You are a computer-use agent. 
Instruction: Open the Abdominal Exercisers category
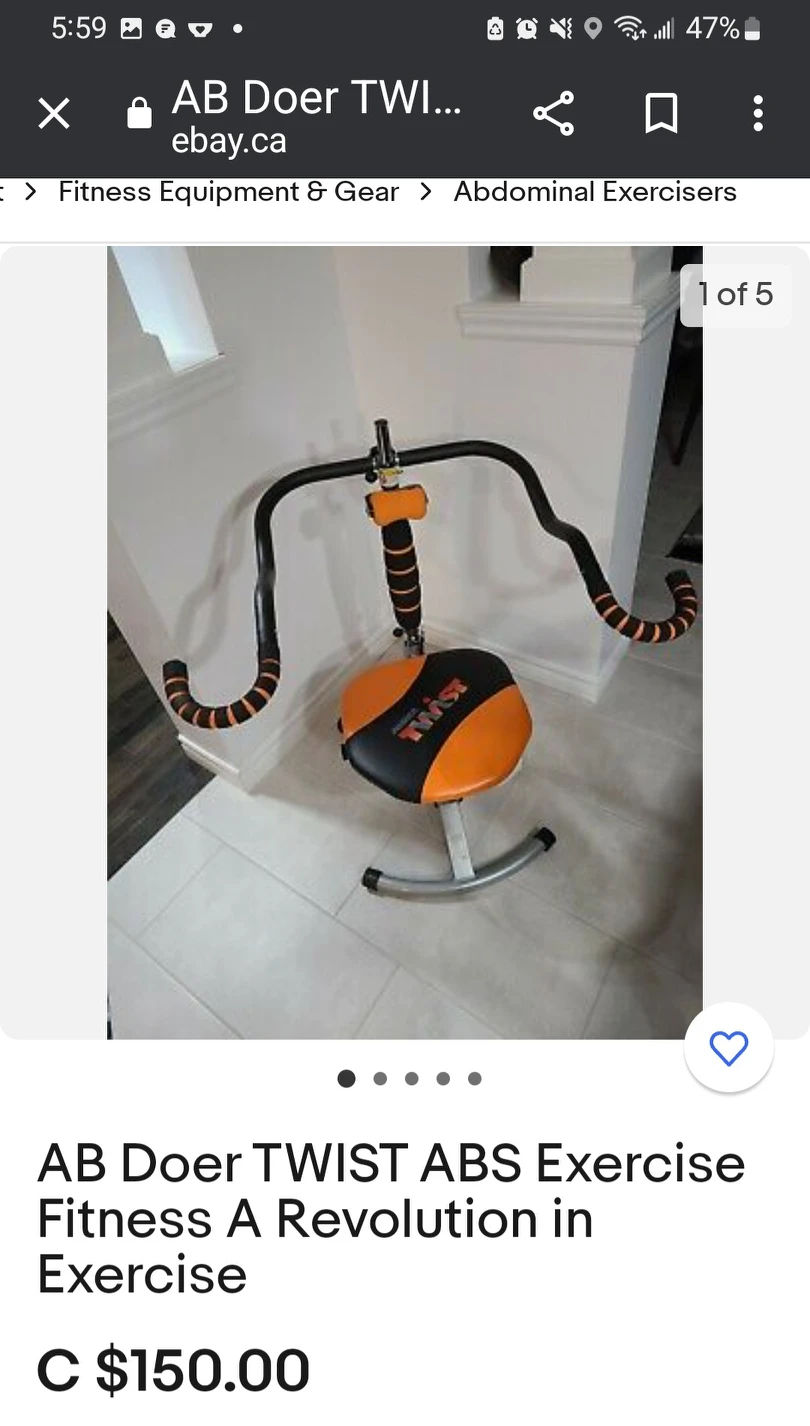point(595,191)
